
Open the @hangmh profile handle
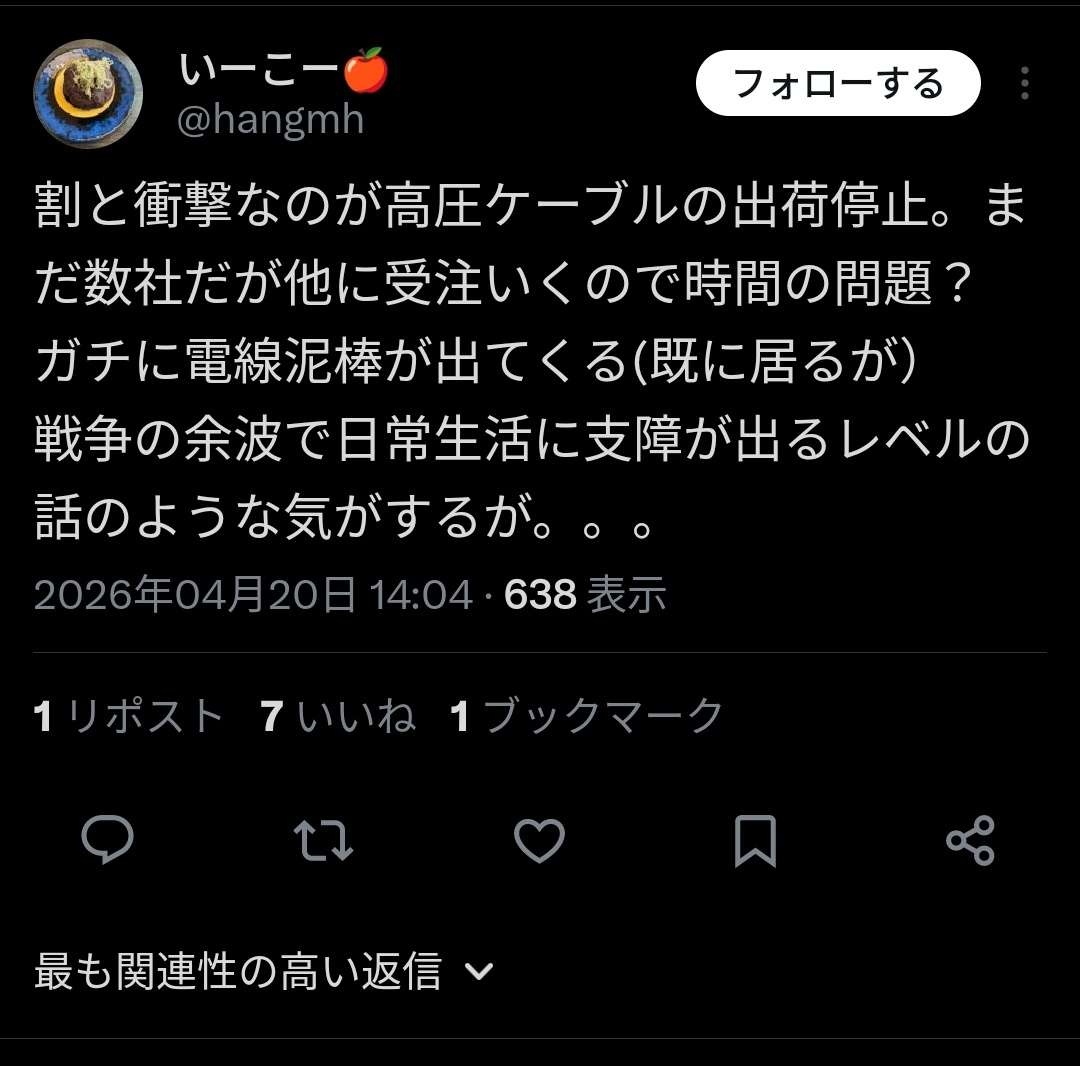(270, 120)
